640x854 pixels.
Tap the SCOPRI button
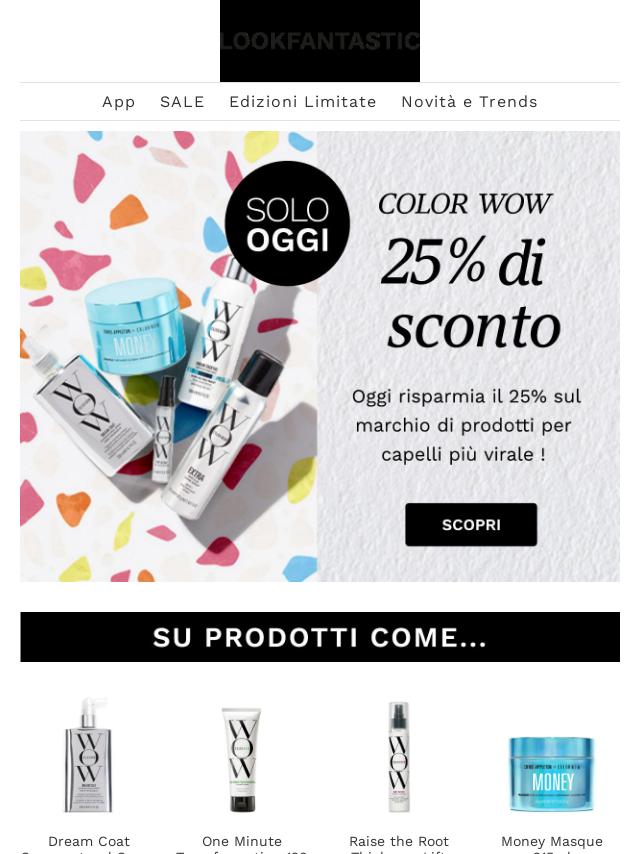[471, 524]
